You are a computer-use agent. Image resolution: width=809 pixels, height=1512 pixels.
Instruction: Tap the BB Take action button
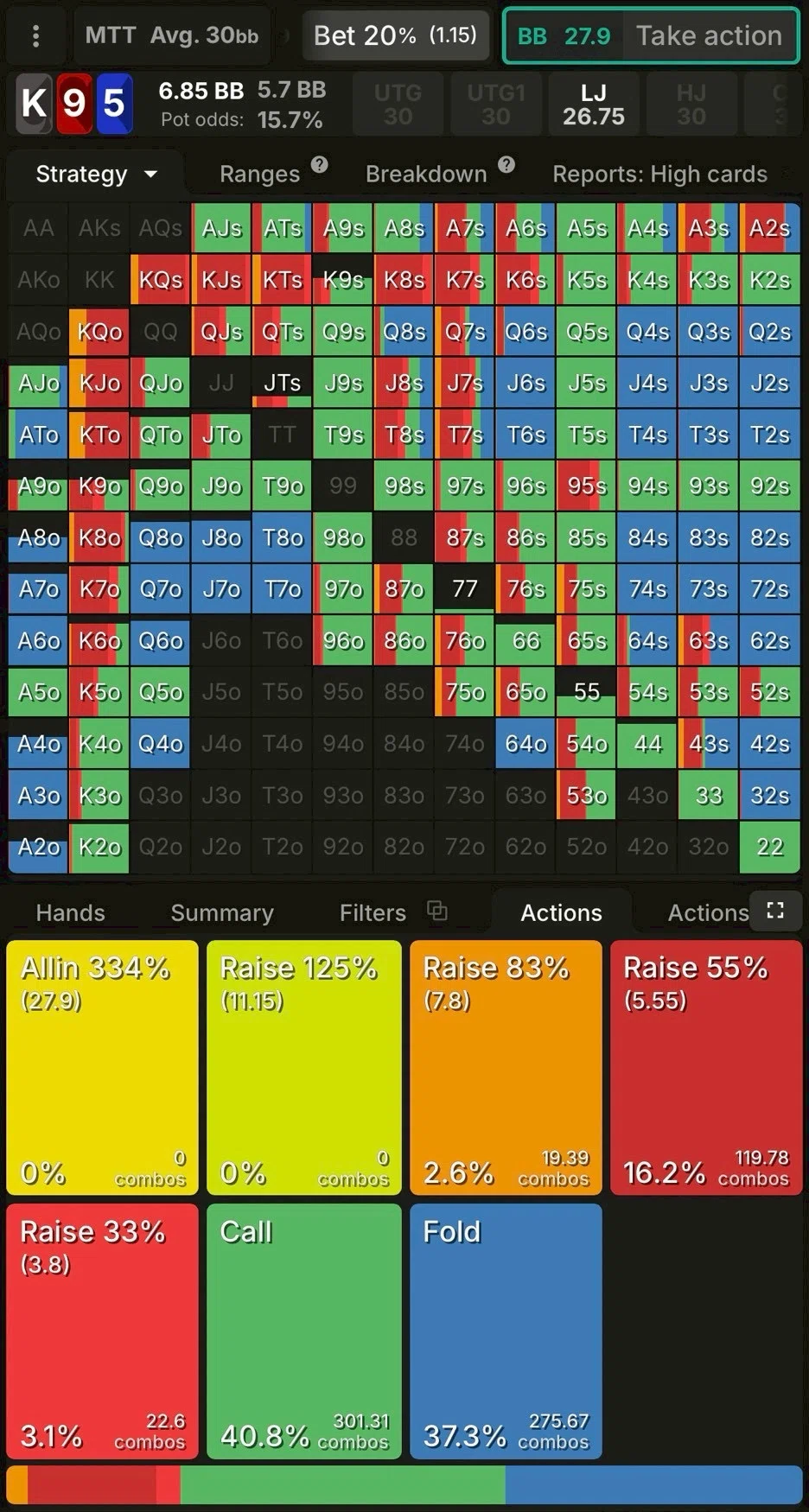650,36
